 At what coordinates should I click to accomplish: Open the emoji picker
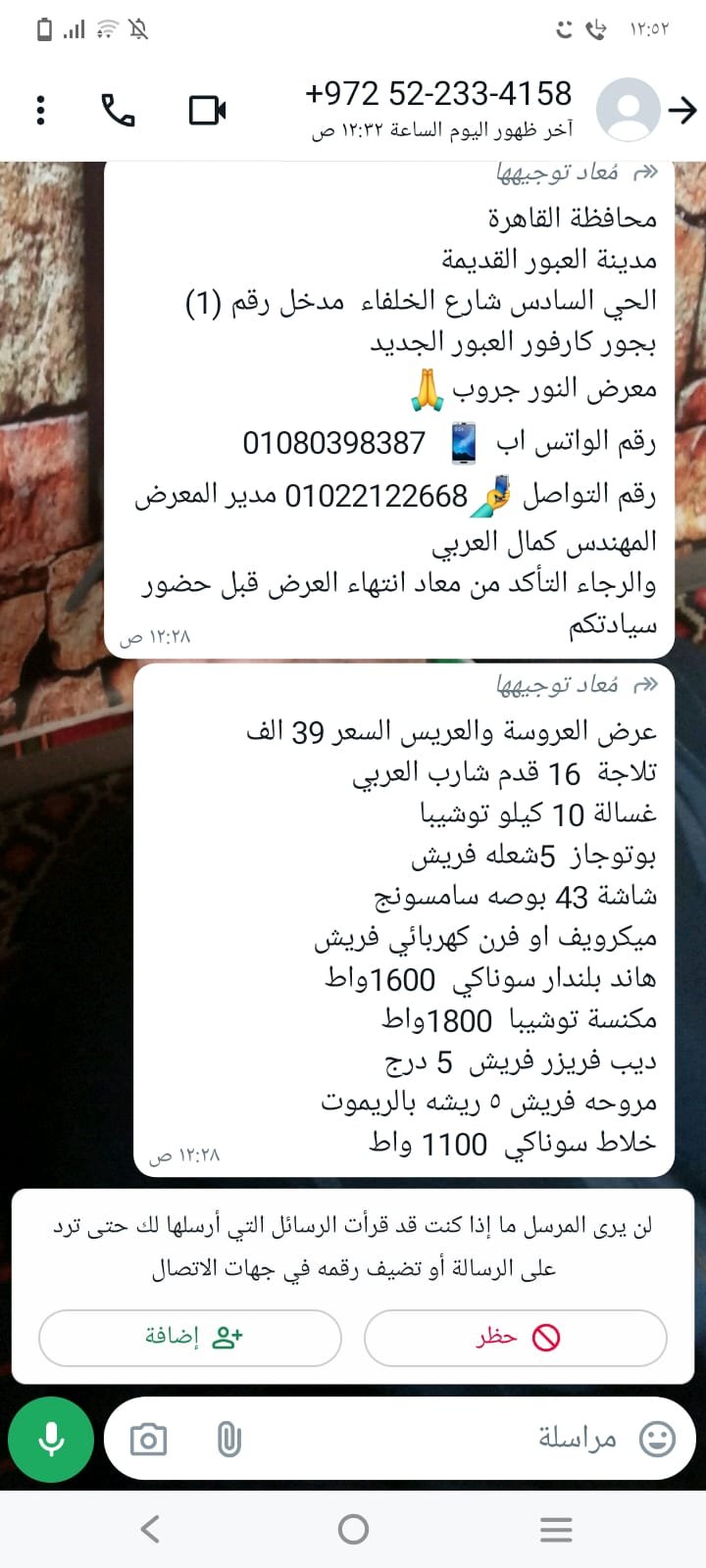tap(657, 1439)
